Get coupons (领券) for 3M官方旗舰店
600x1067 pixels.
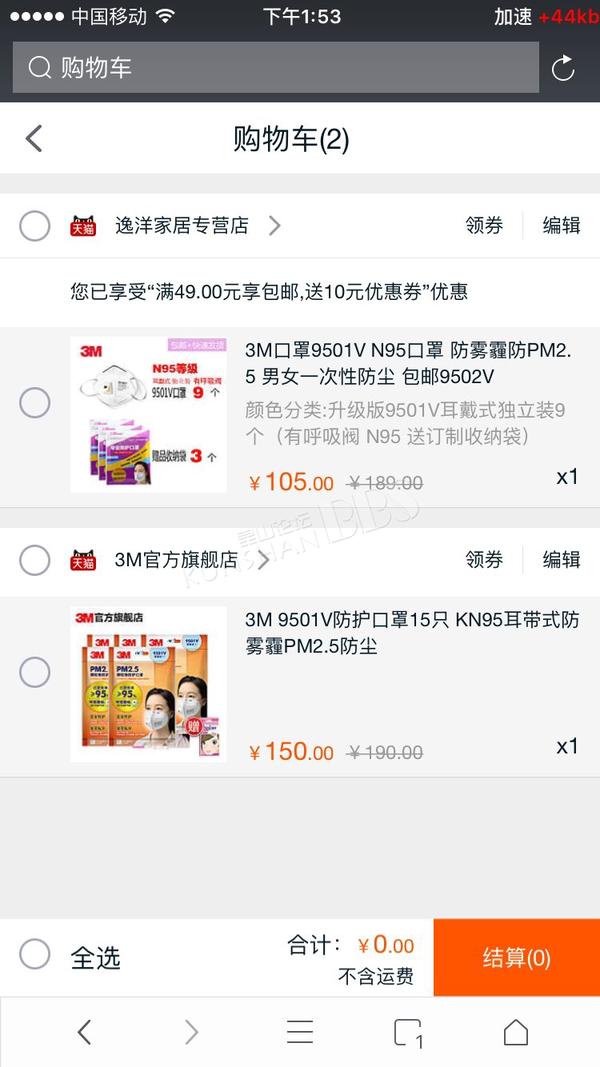point(484,560)
